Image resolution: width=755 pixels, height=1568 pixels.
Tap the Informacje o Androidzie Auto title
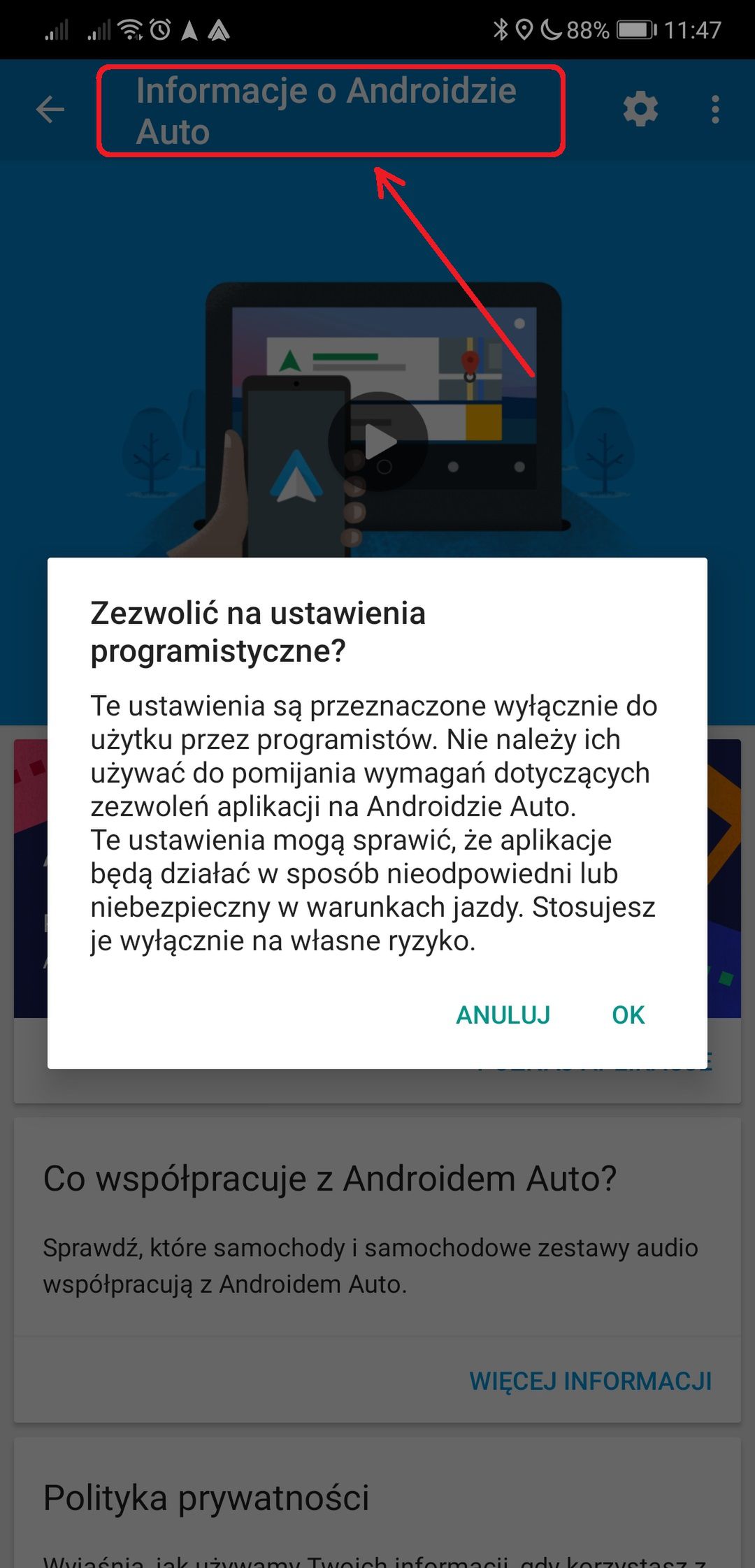tap(326, 111)
